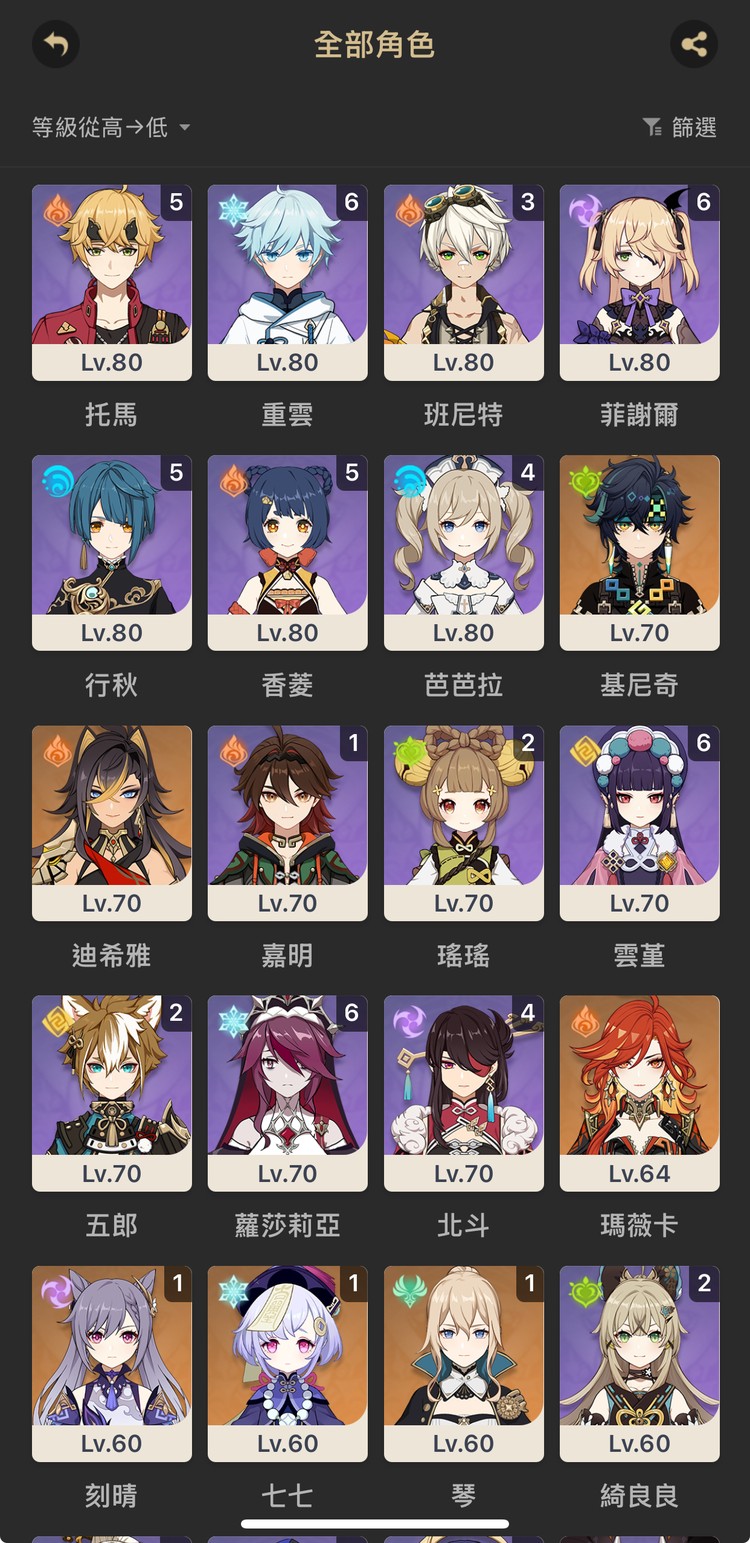
Task: Open 香菱 character details
Action: pos(287,552)
